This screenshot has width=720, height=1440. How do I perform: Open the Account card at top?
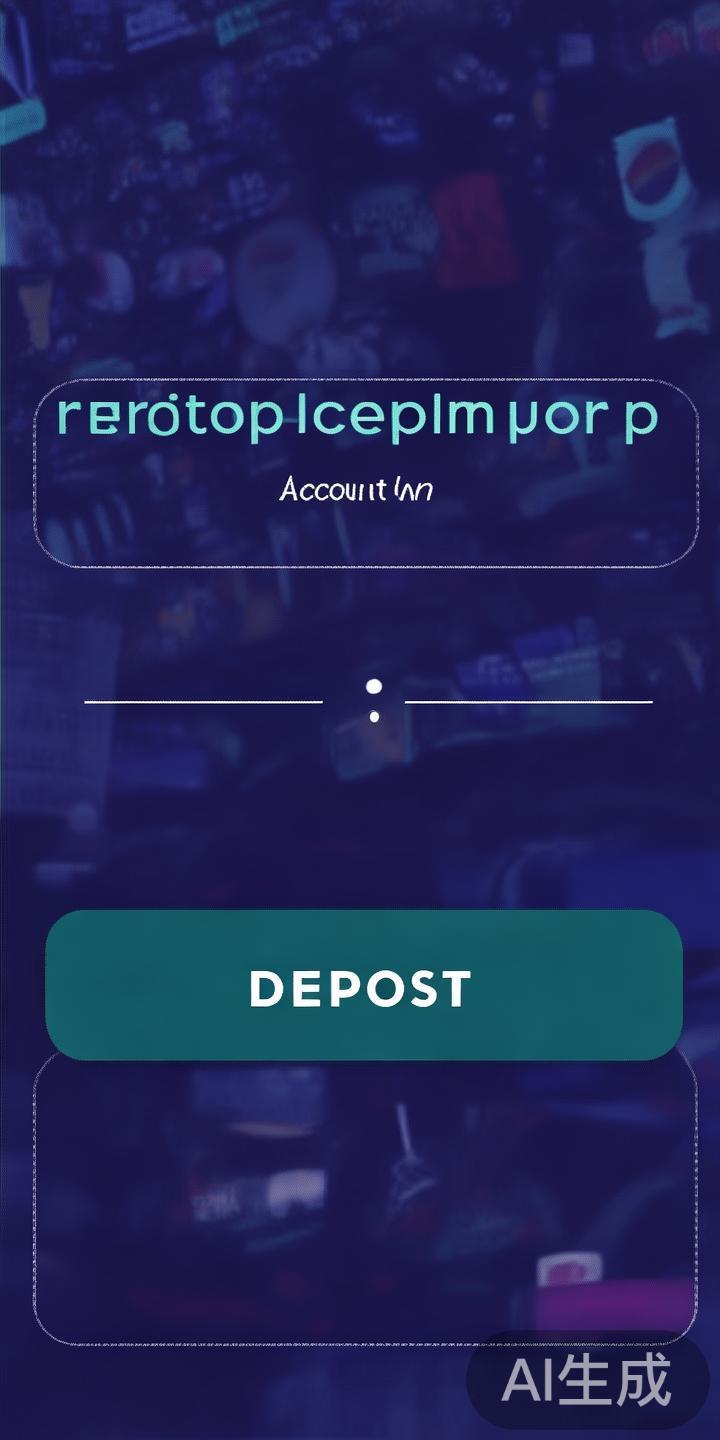point(364,473)
